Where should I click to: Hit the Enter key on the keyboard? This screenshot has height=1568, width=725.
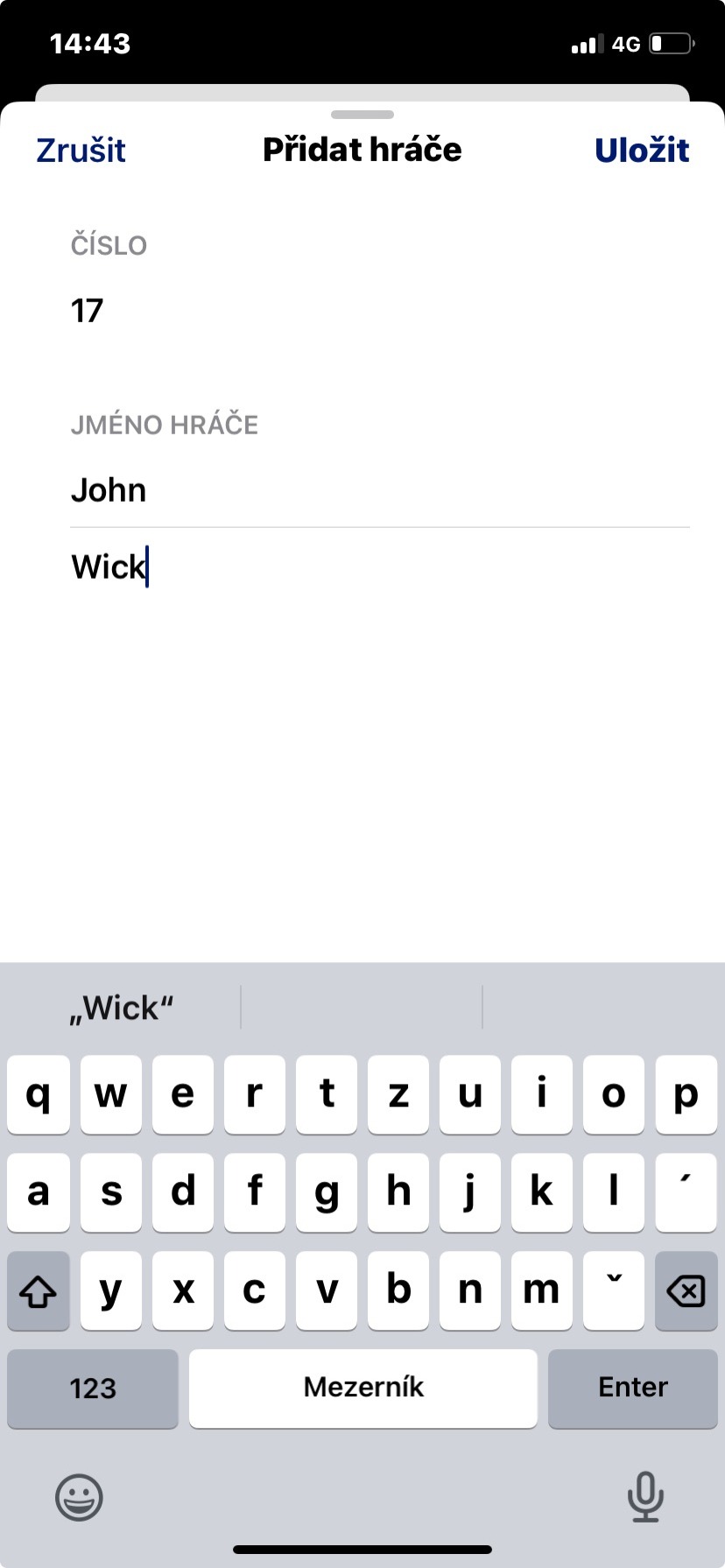click(632, 1389)
